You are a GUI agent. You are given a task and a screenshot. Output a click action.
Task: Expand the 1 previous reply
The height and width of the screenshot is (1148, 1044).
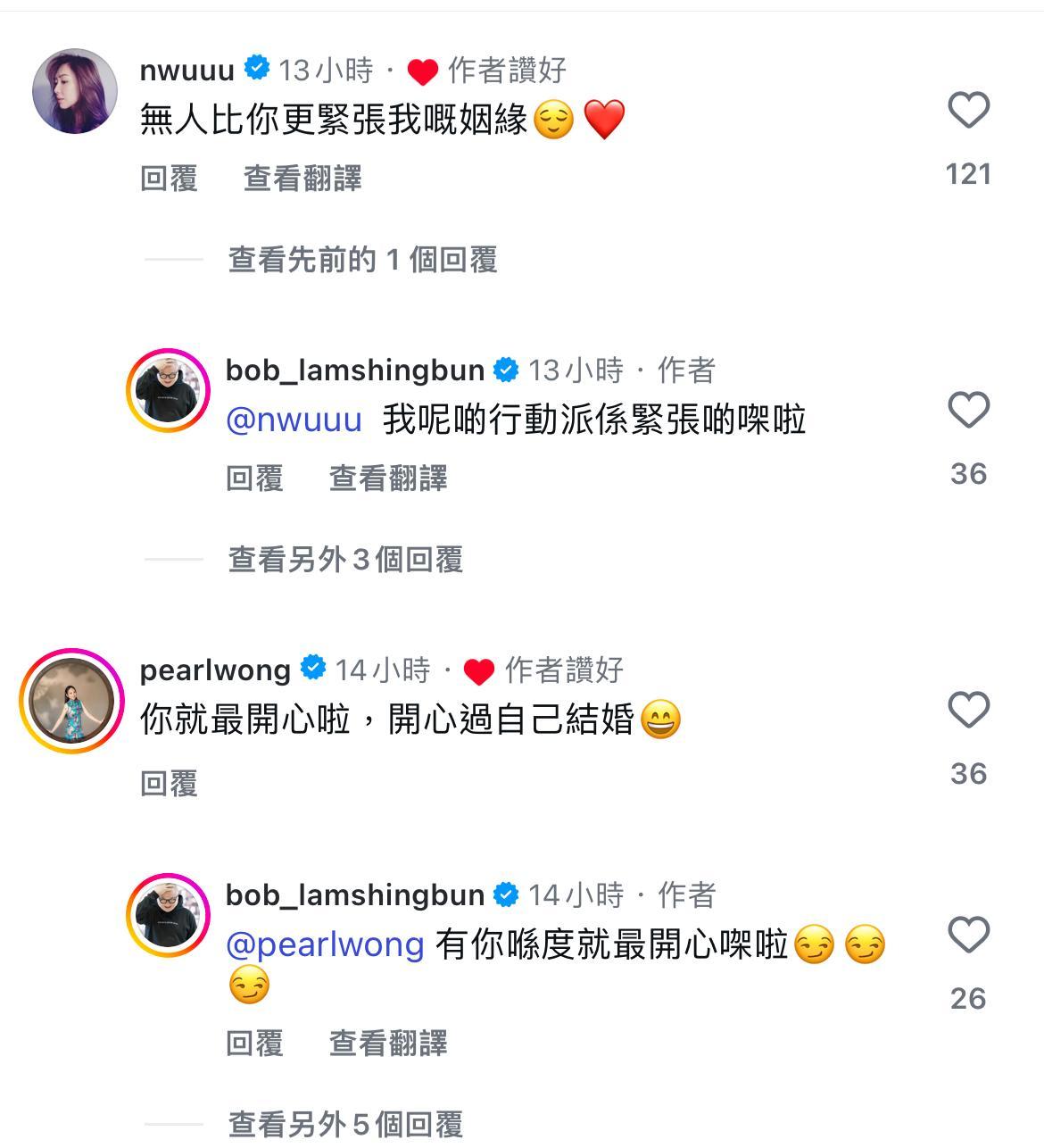(x=362, y=260)
